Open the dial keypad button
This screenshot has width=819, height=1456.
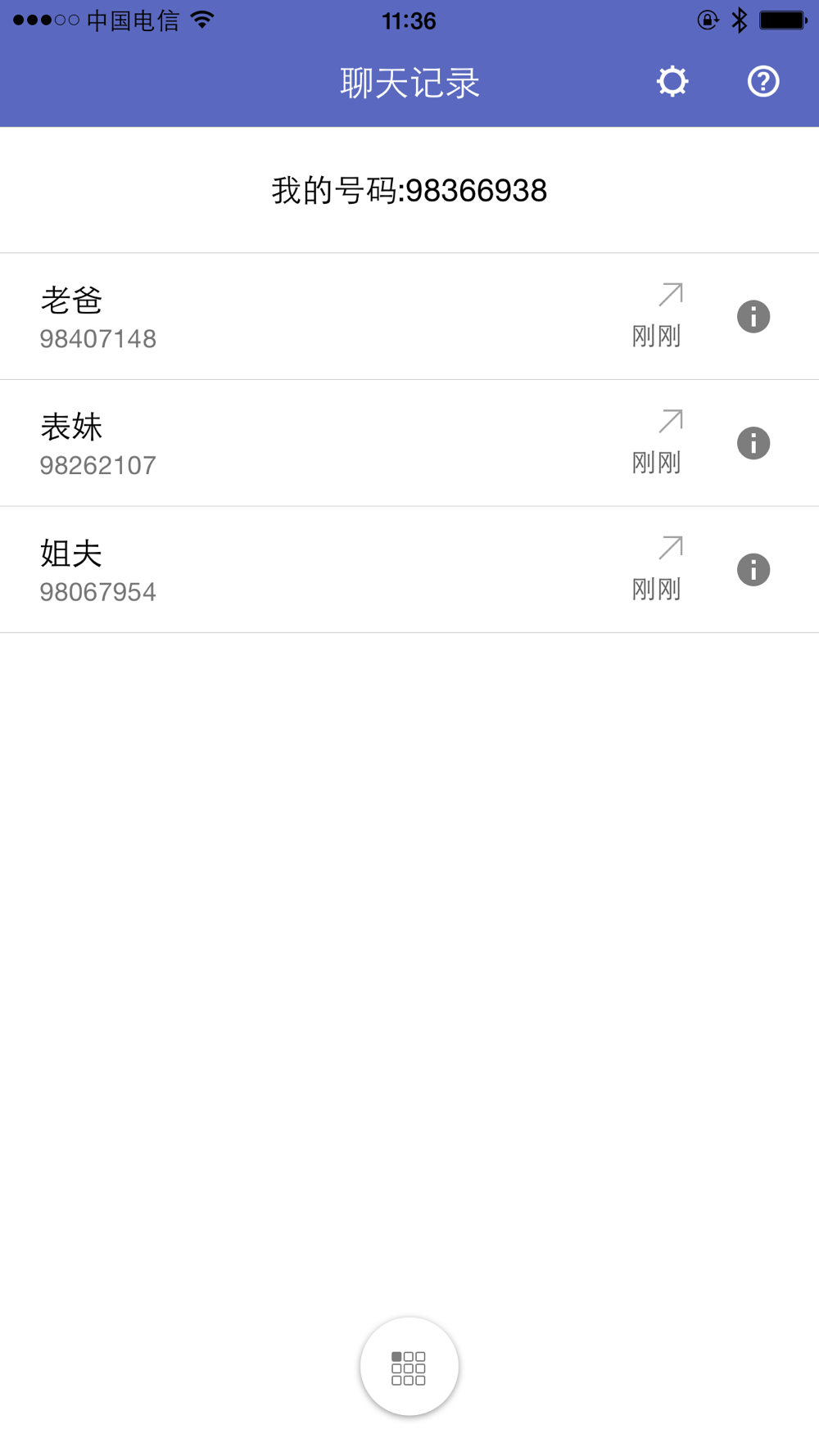409,1367
